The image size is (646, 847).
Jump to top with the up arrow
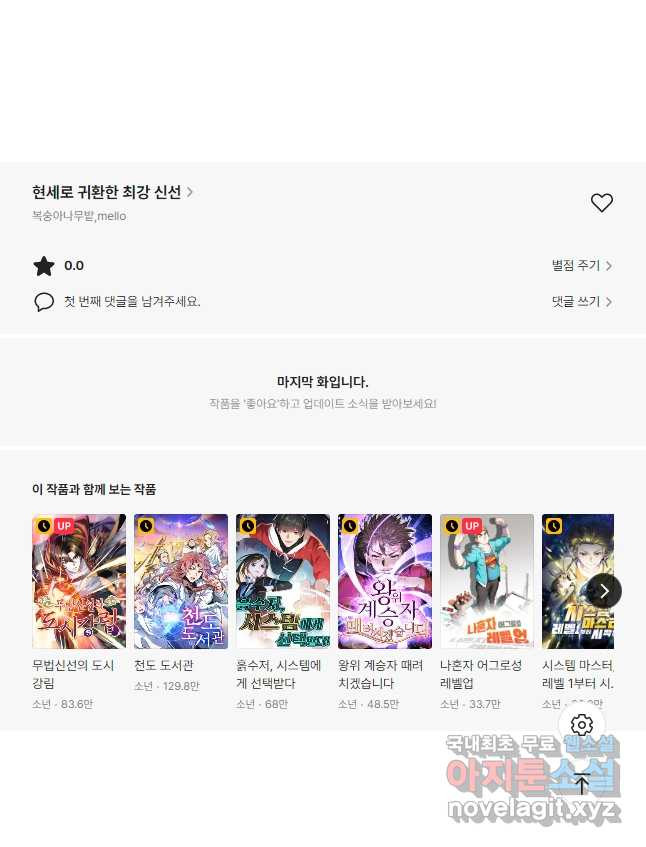coord(582,785)
